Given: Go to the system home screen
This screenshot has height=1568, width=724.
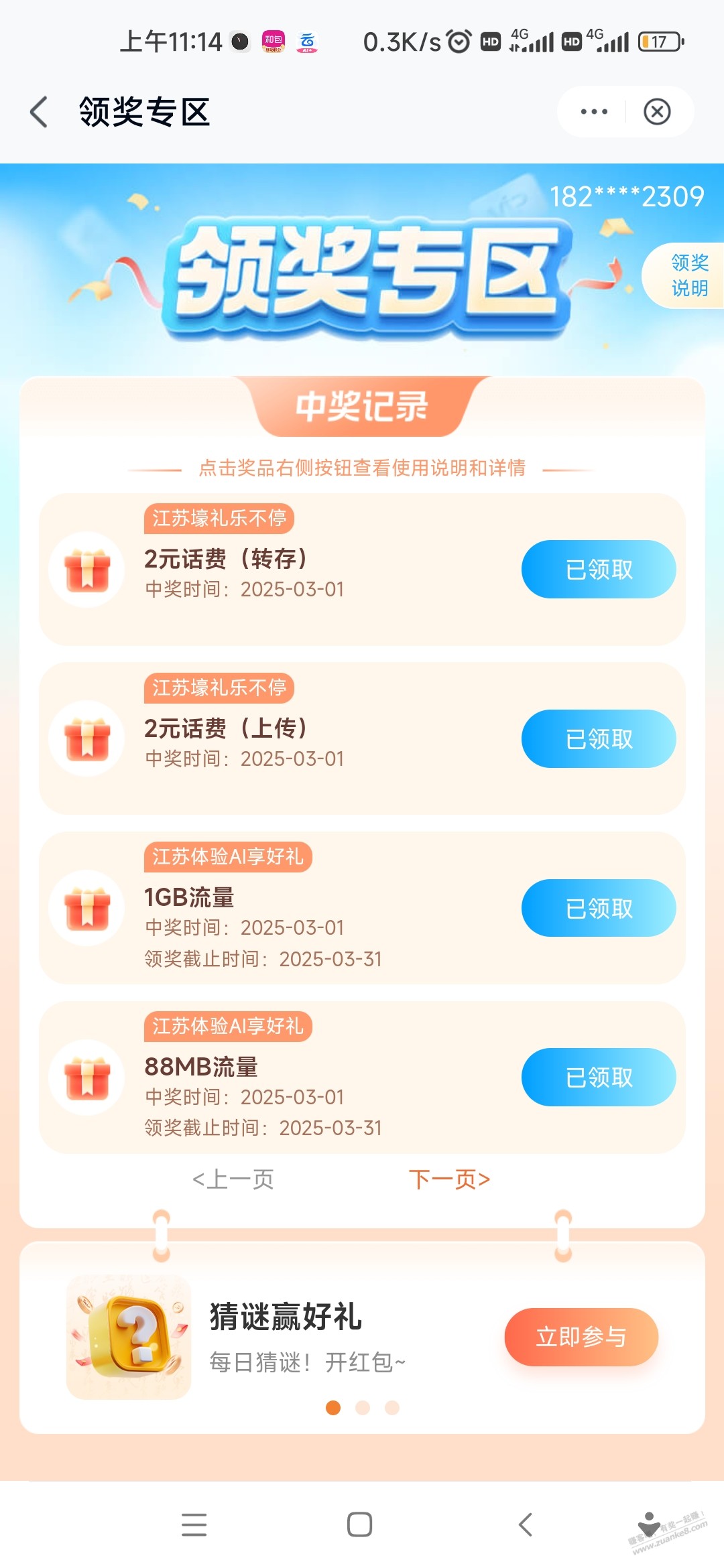Looking at the screenshot, I should [x=360, y=1524].
